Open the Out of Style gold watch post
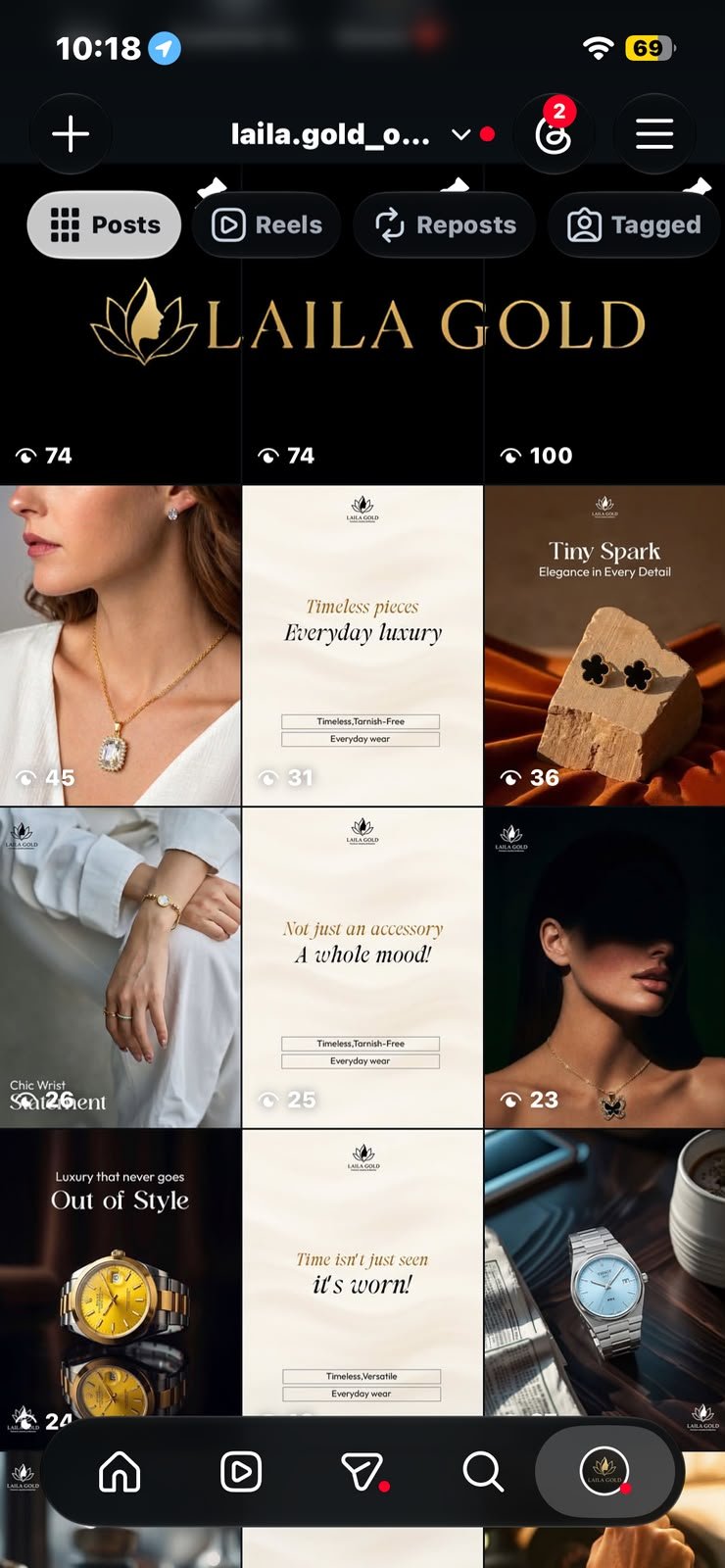 point(120,1274)
